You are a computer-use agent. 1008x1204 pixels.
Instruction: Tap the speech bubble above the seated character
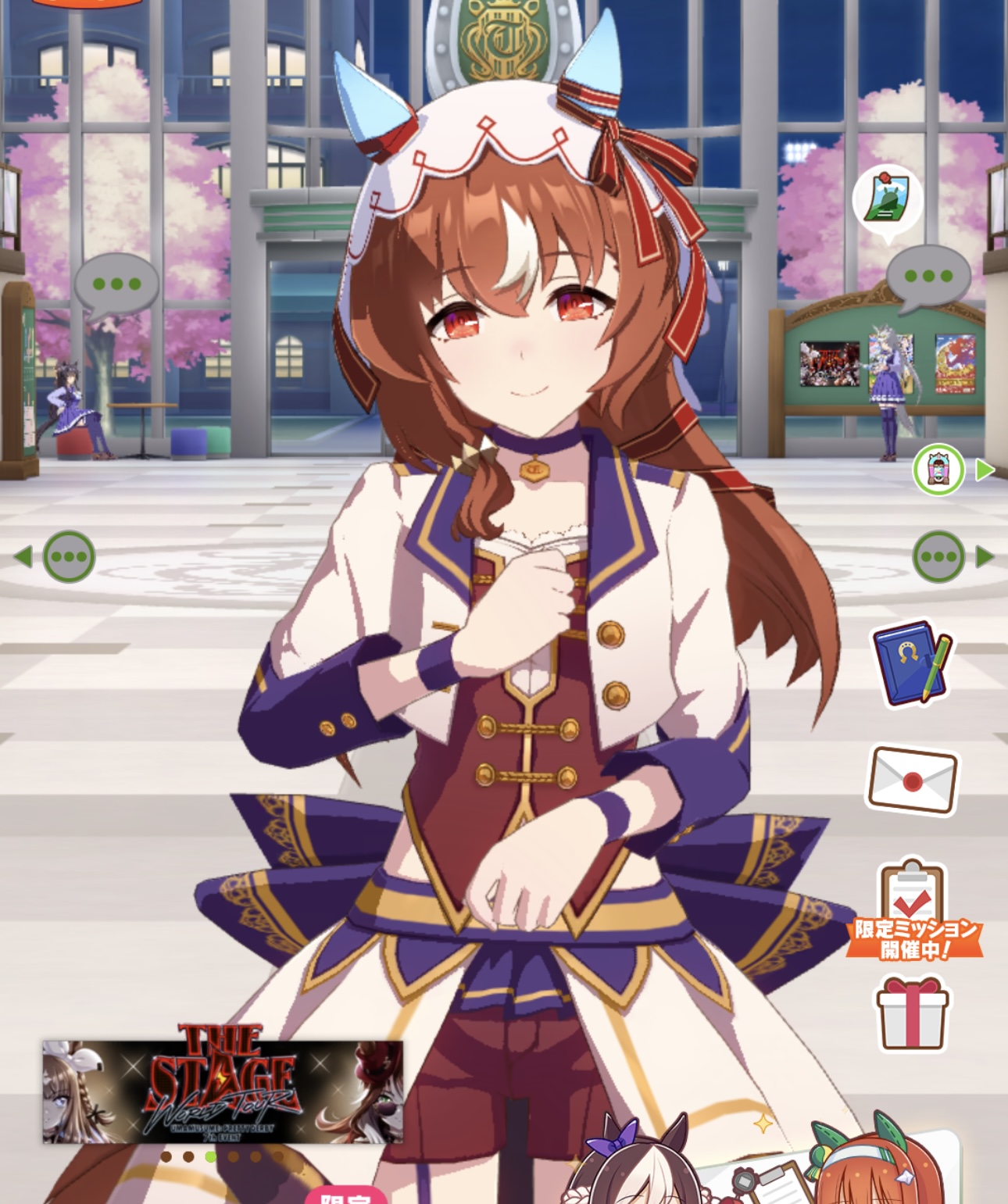pos(116,284)
